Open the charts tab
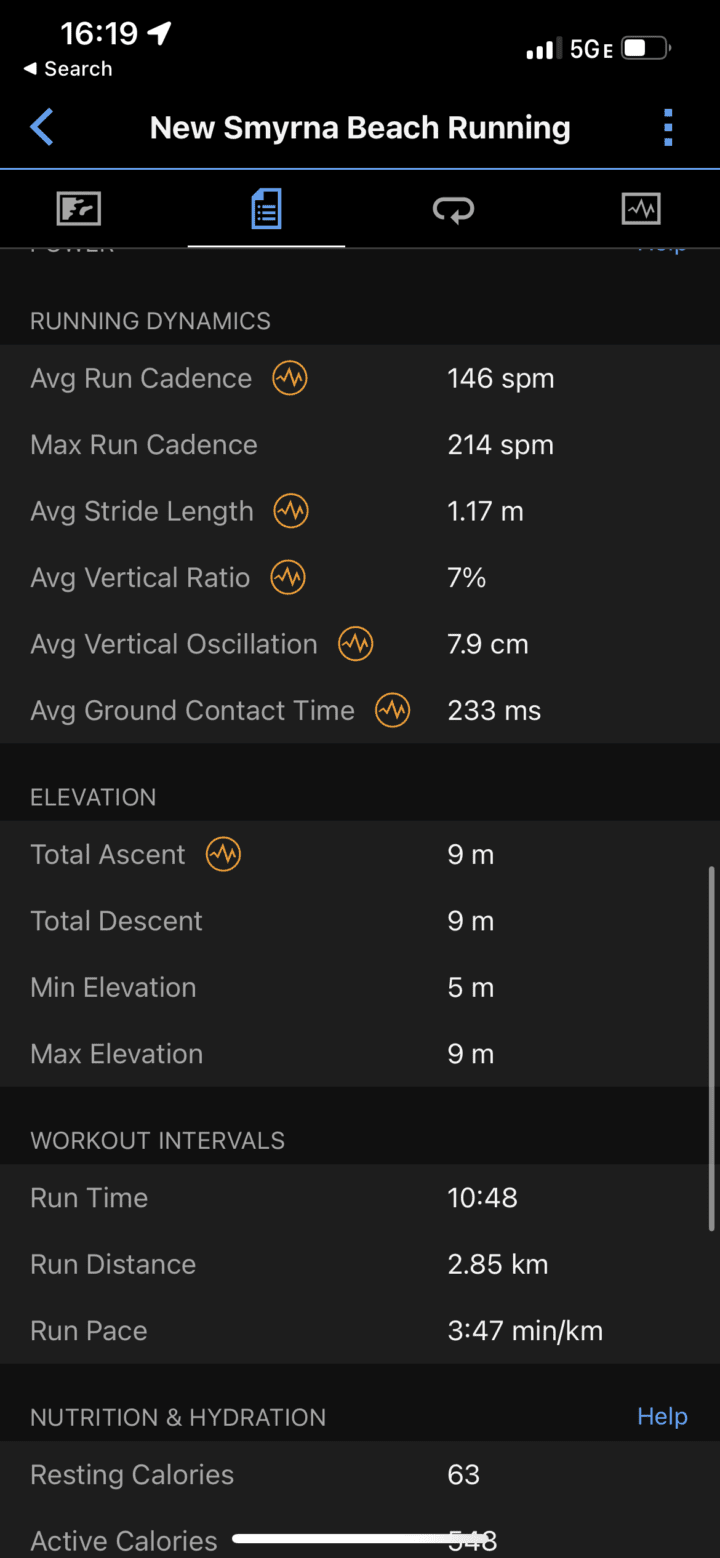 [x=640, y=209]
